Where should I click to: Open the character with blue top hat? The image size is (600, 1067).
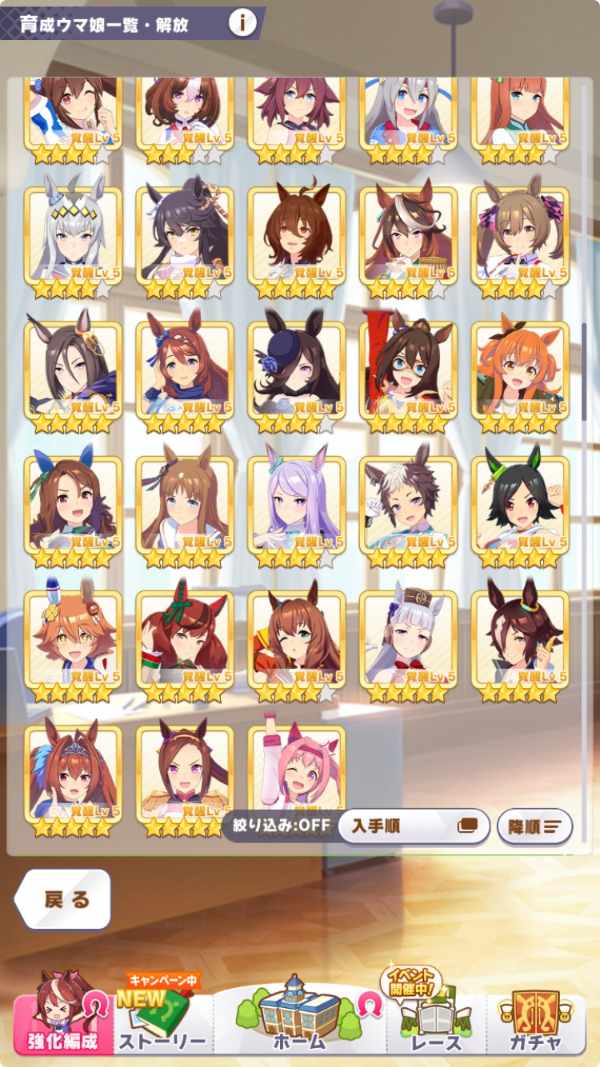[x=296, y=370]
